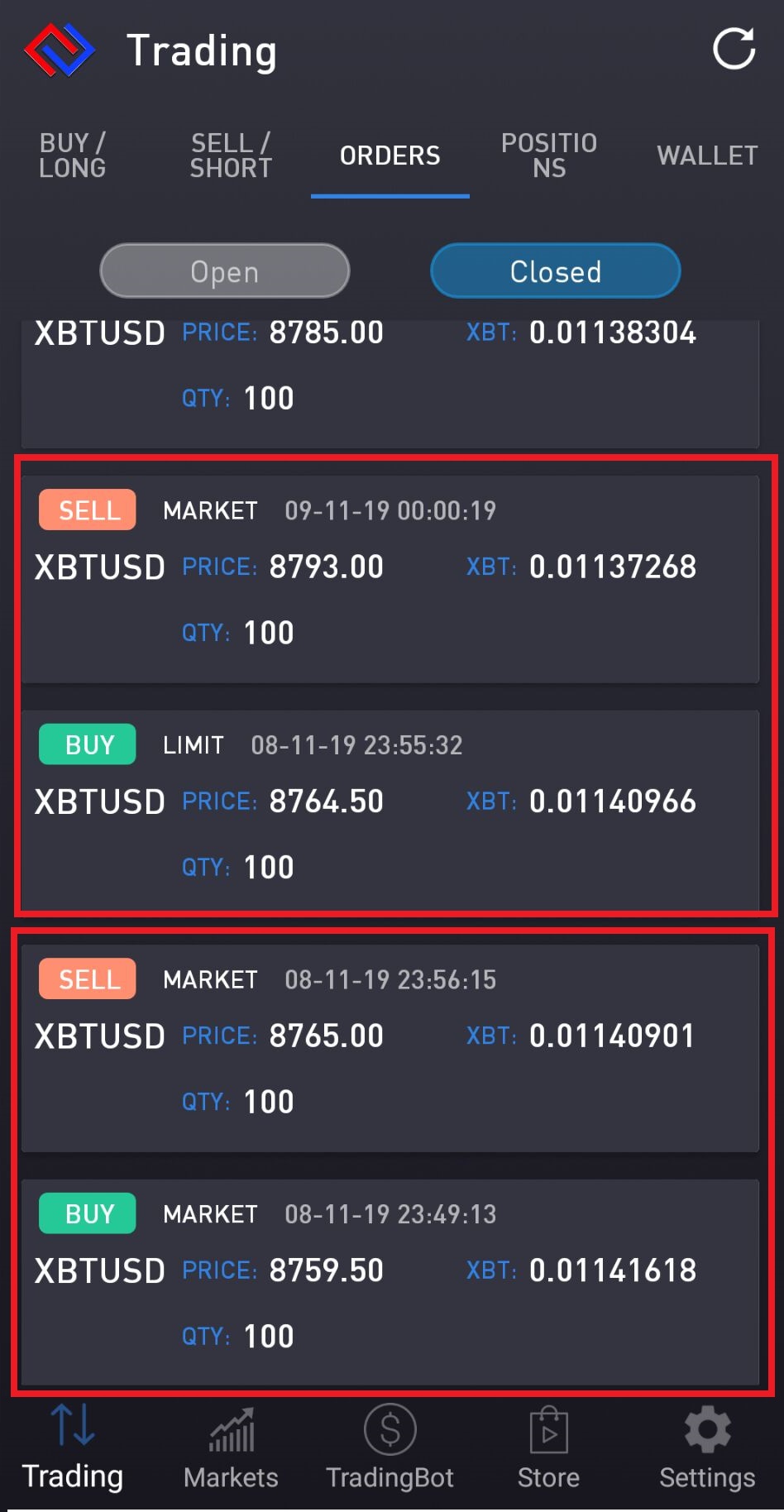This screenshot has height=1512, width=784.
Task: Refresh the trading orders list
Action: [x=734, y=49]
